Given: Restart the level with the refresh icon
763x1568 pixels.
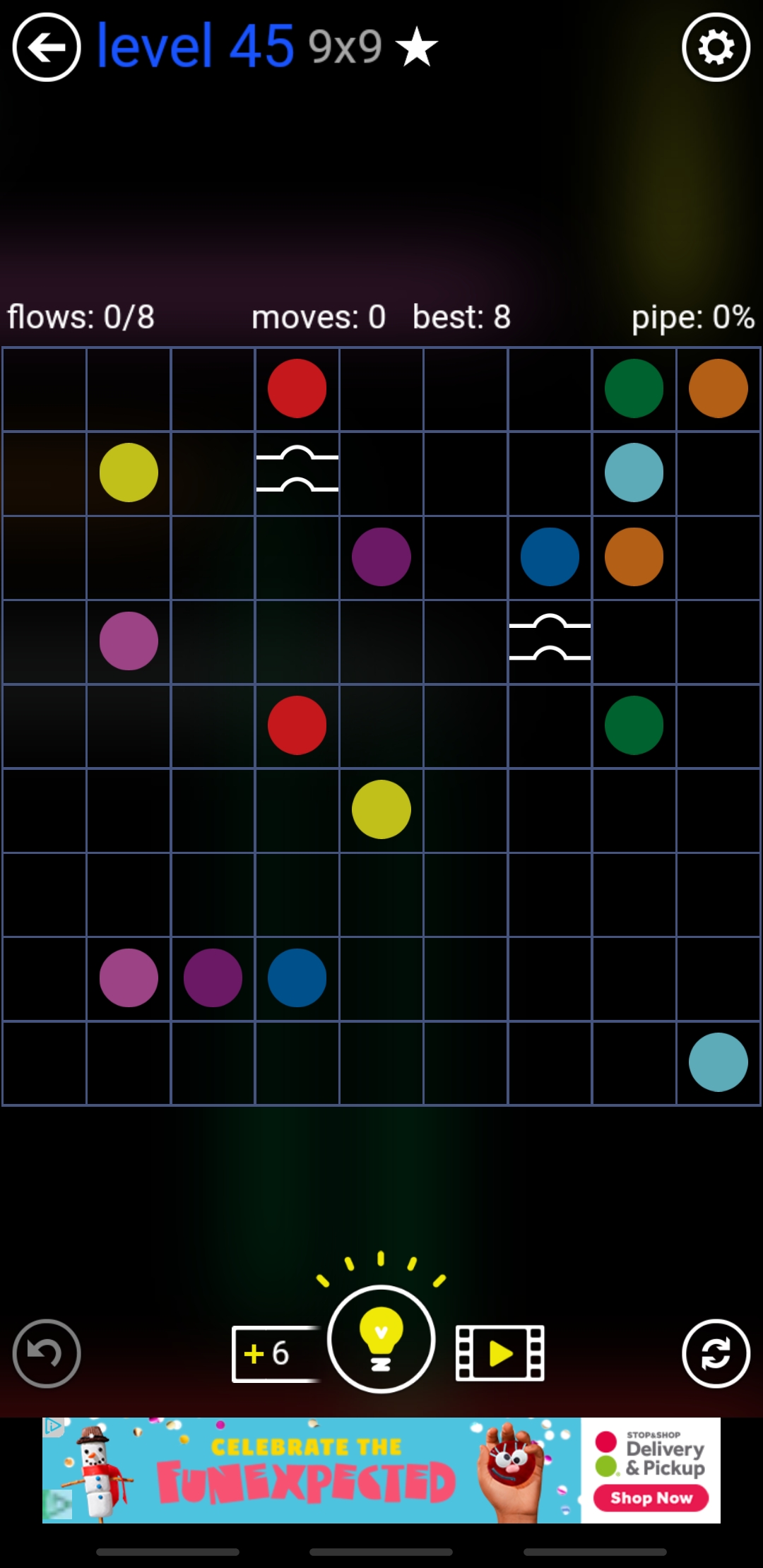Looking at the screenshot, I should coord(716,1353).
